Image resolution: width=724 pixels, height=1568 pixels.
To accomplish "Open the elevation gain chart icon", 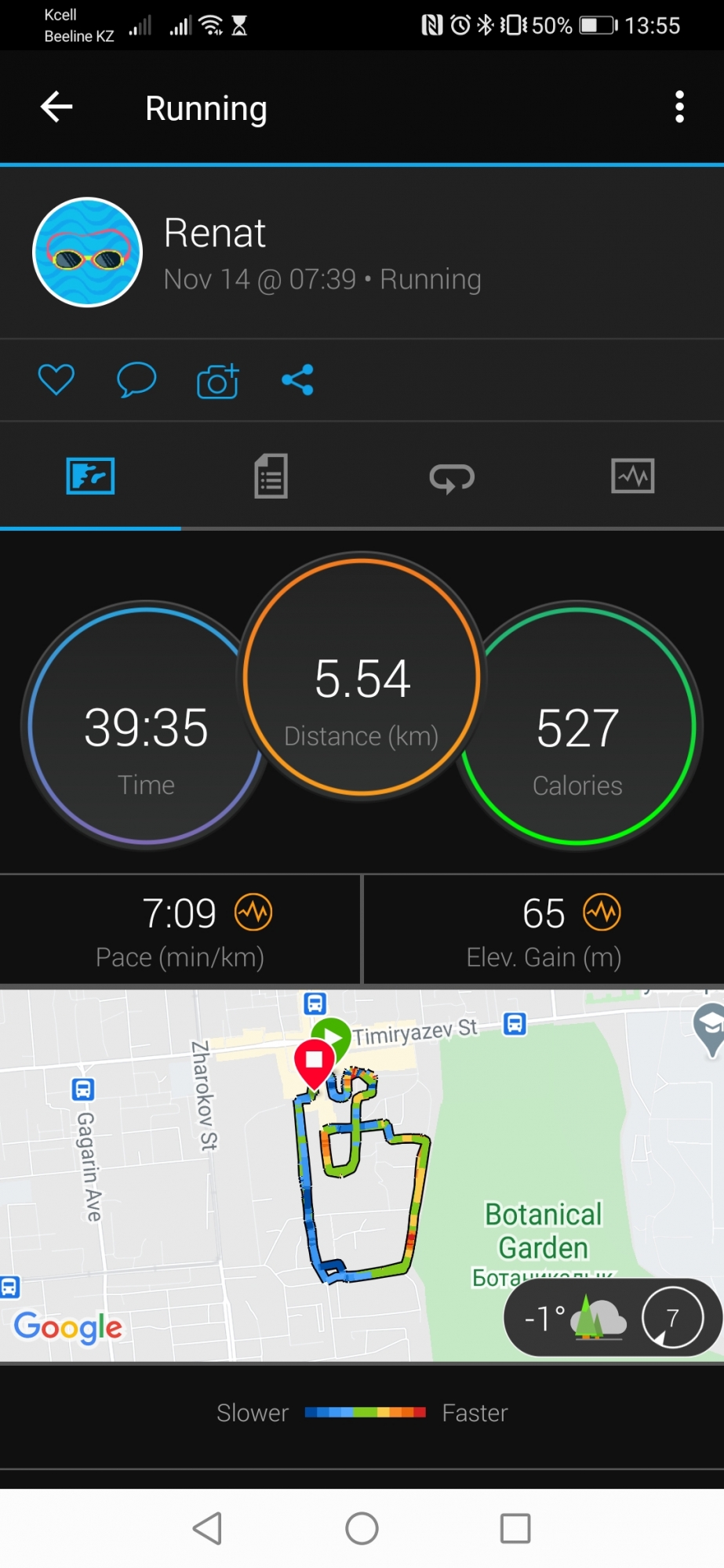I will 602,913.
